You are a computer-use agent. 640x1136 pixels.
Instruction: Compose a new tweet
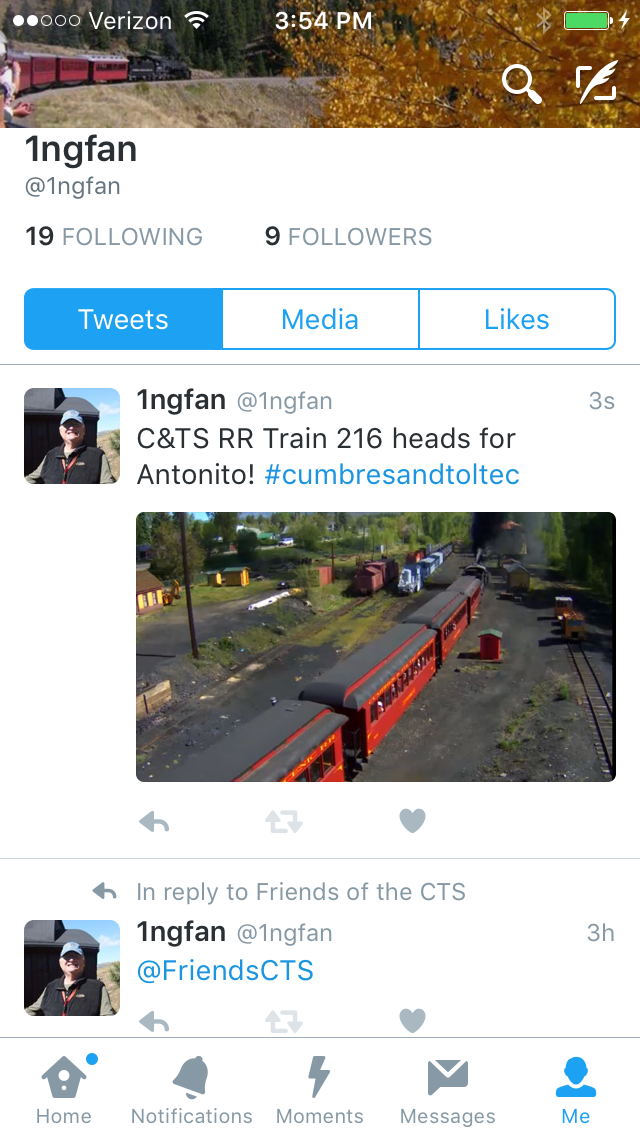pyautogui.click(x=597, y=82)
